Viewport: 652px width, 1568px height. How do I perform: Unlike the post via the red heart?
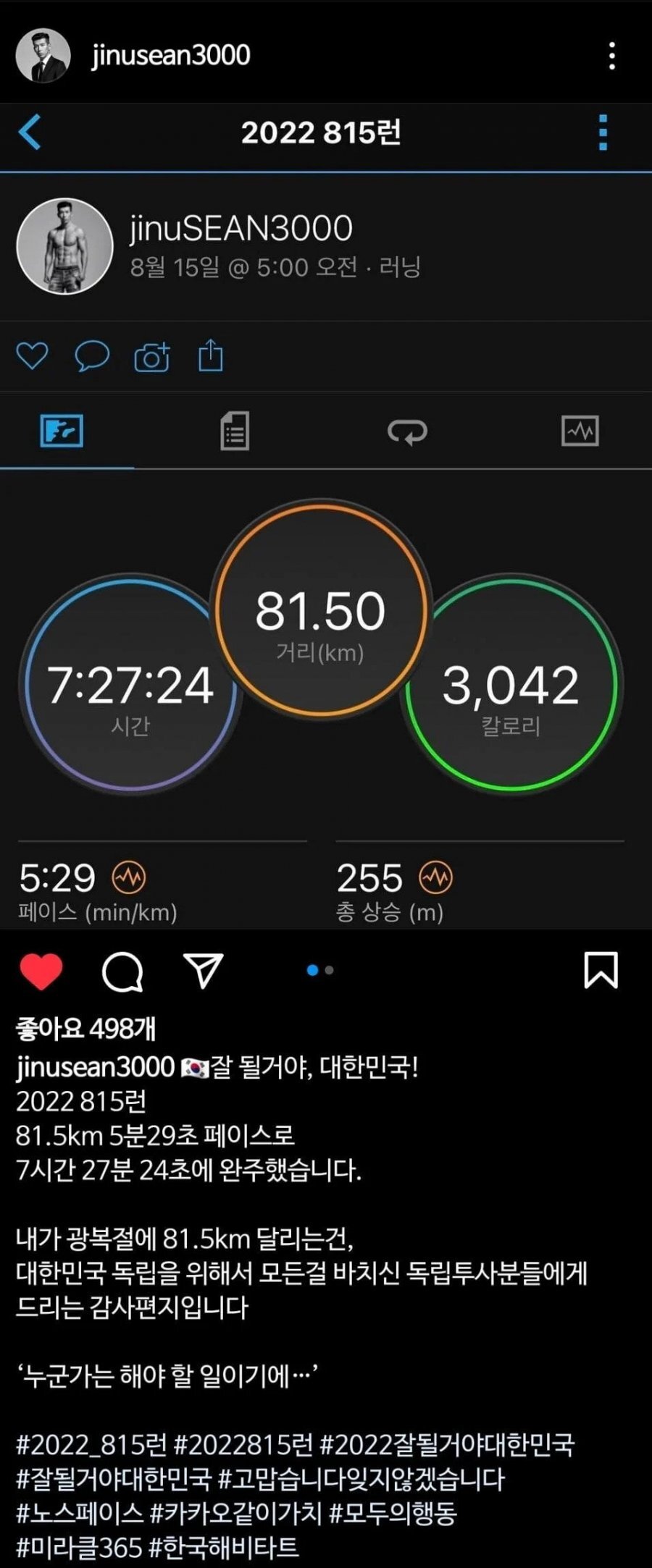click(x=41, y=971)
